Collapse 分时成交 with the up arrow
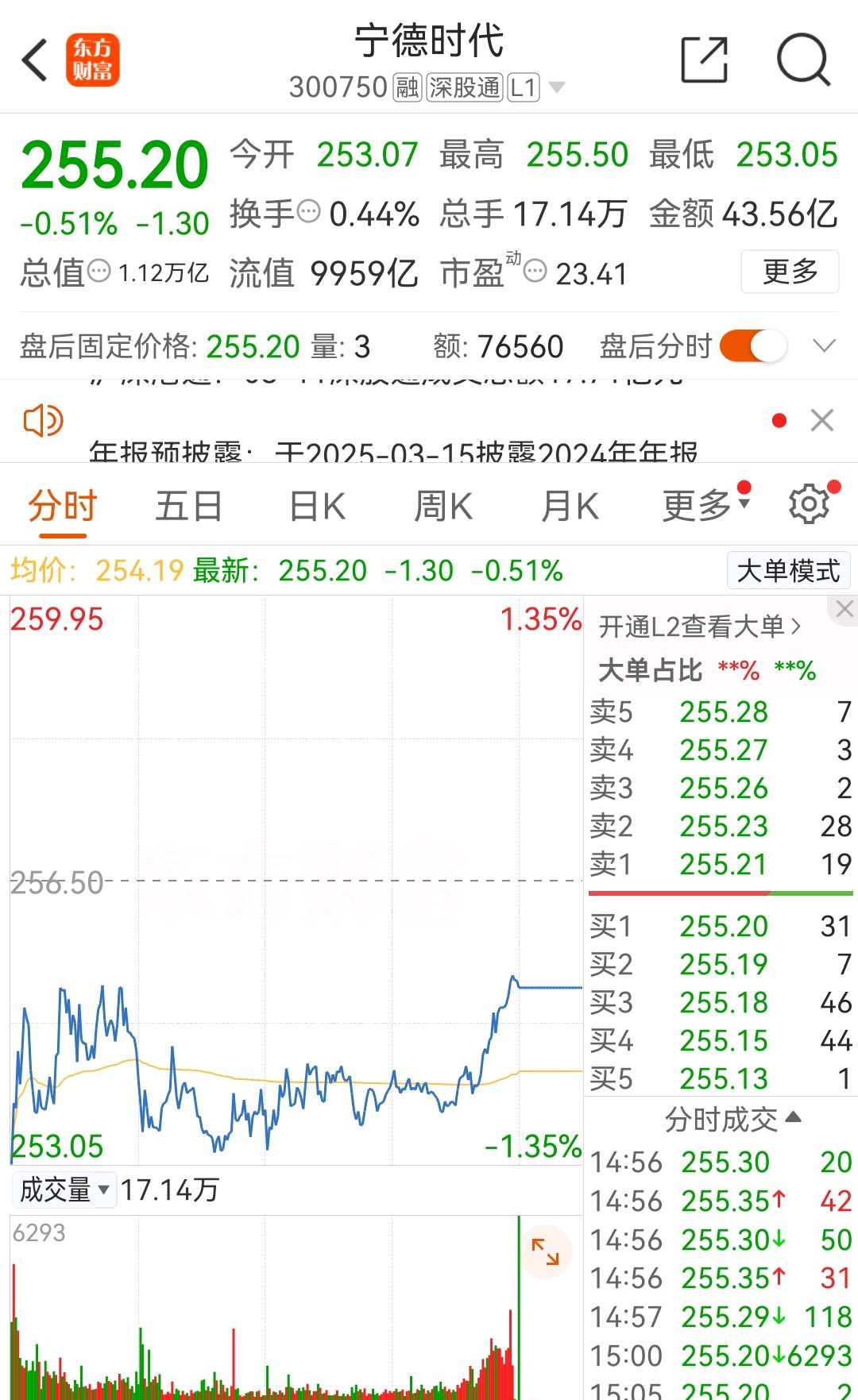 tap(794, 1117)
